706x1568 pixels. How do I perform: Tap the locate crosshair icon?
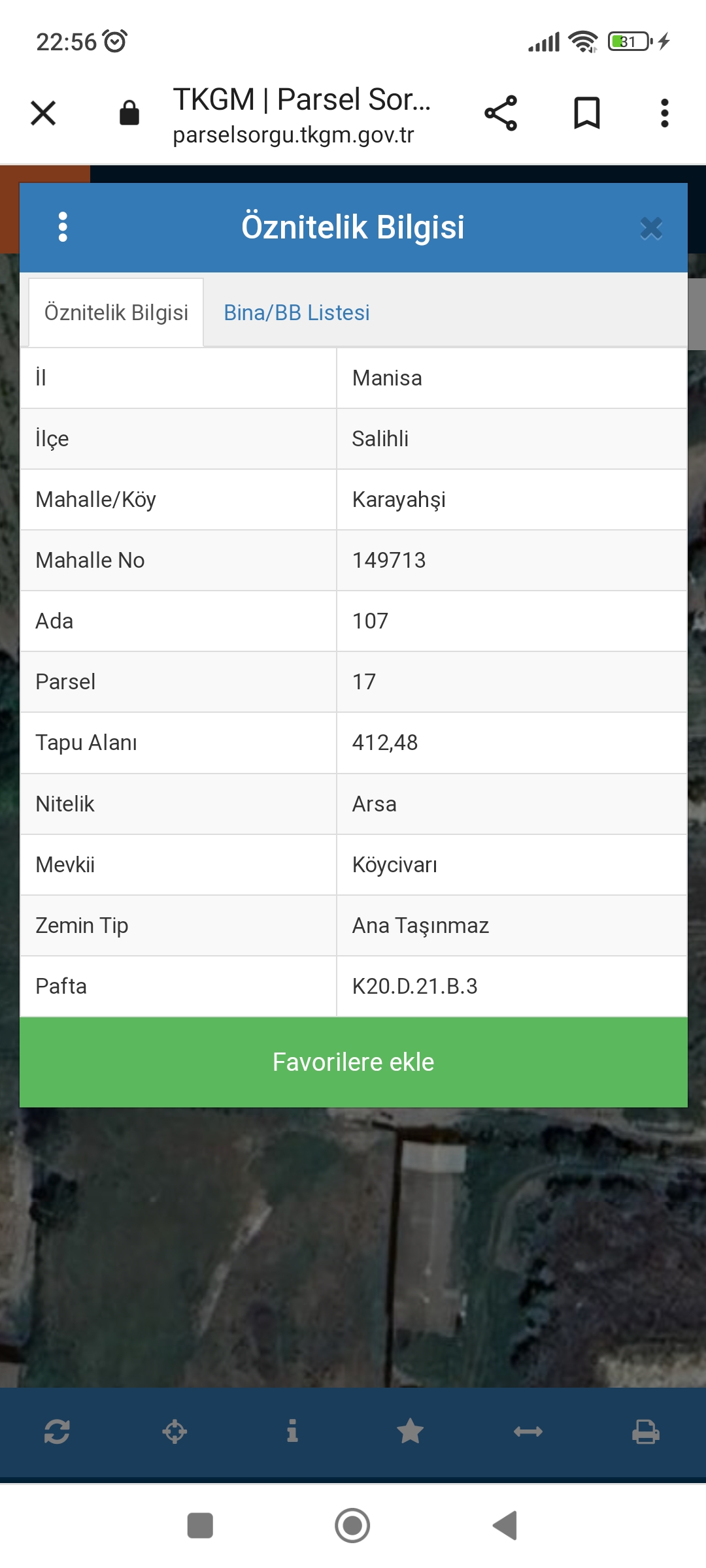pyautogui.click(x=175, y=1431)
